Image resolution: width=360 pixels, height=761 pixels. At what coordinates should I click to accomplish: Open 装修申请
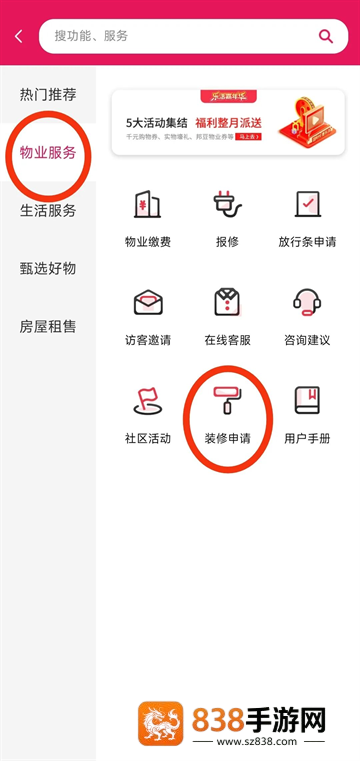[227, 415]
